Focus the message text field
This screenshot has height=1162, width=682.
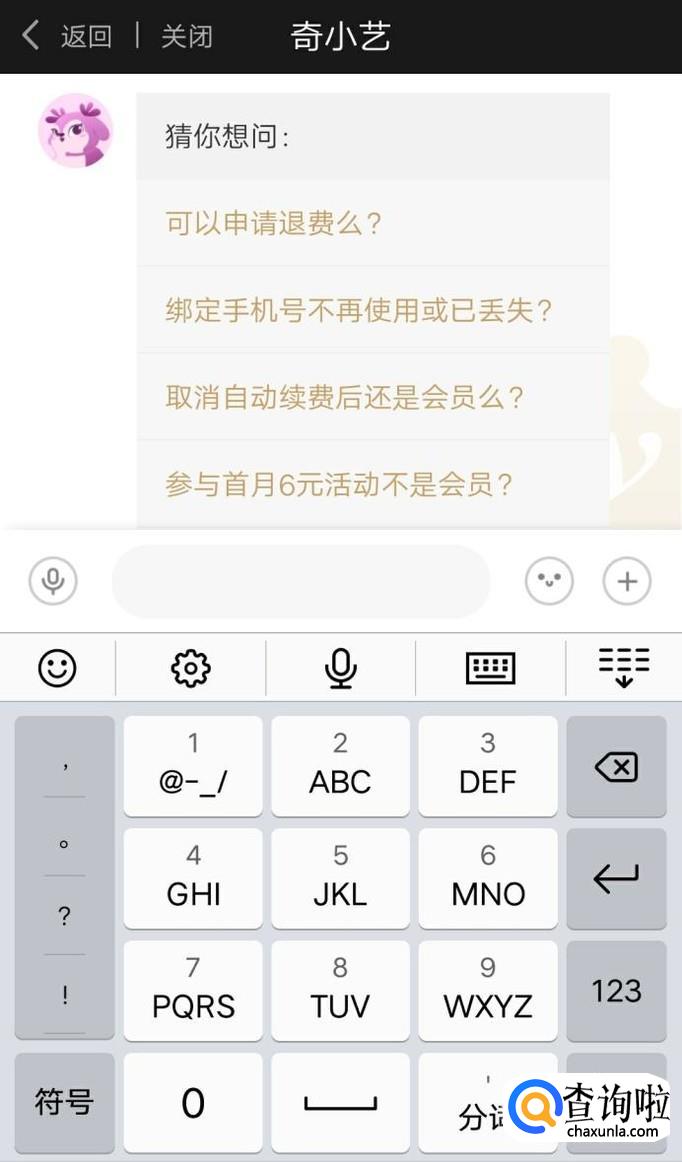coord(300,581)
